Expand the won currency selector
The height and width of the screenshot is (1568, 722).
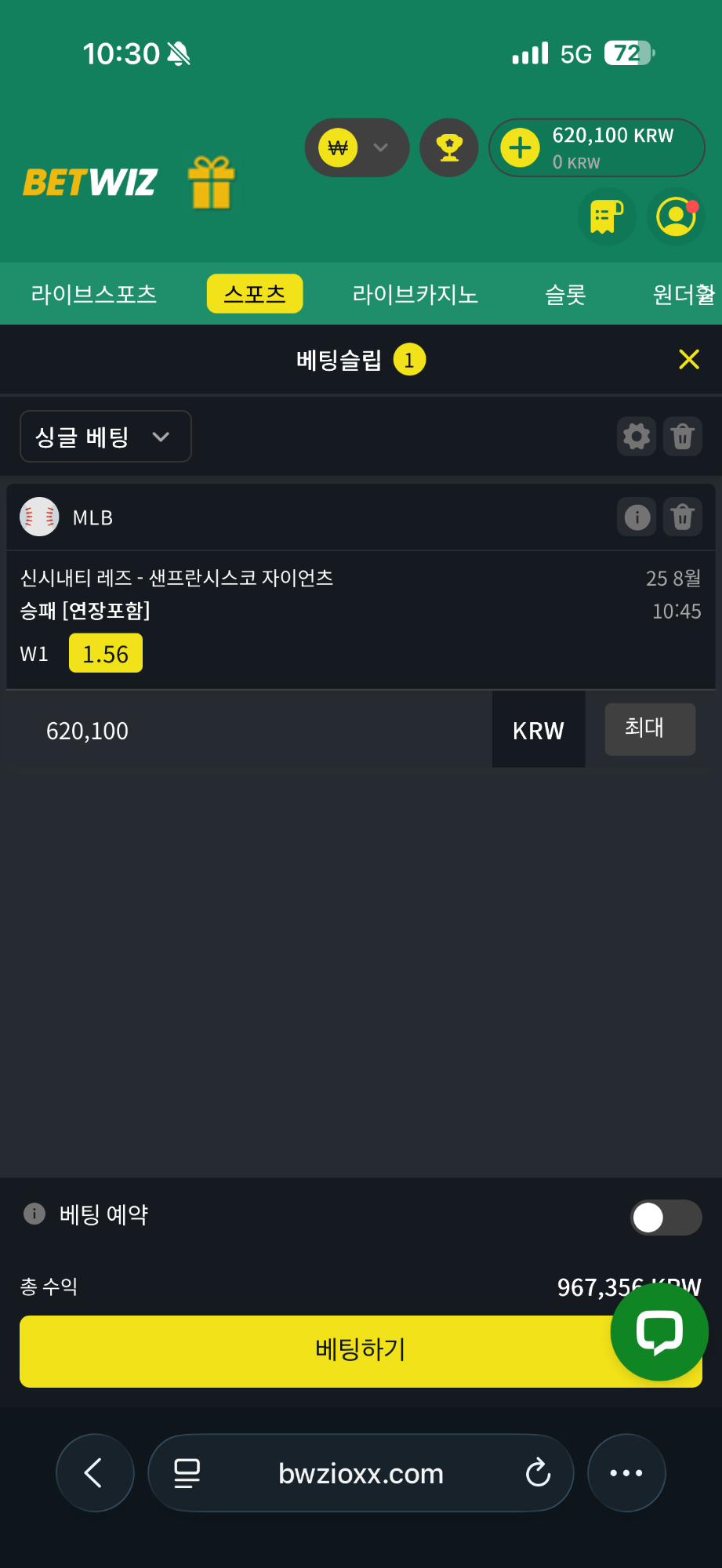pyautogui.click(x=357, y=147)
